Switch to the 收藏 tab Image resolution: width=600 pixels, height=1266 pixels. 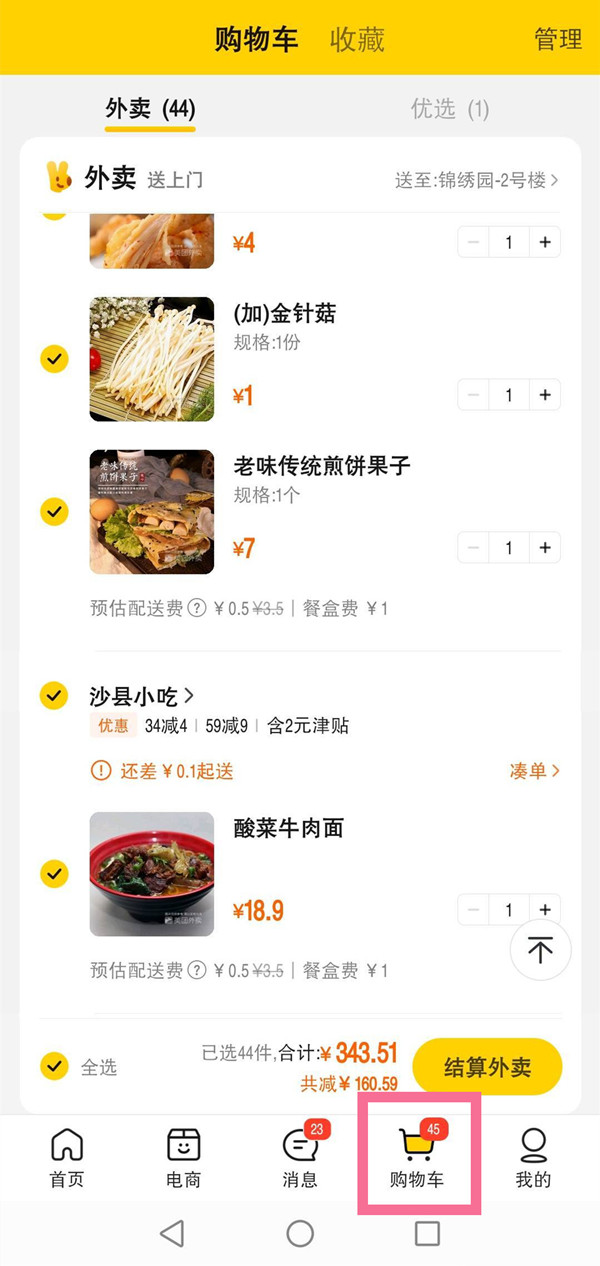357,40
